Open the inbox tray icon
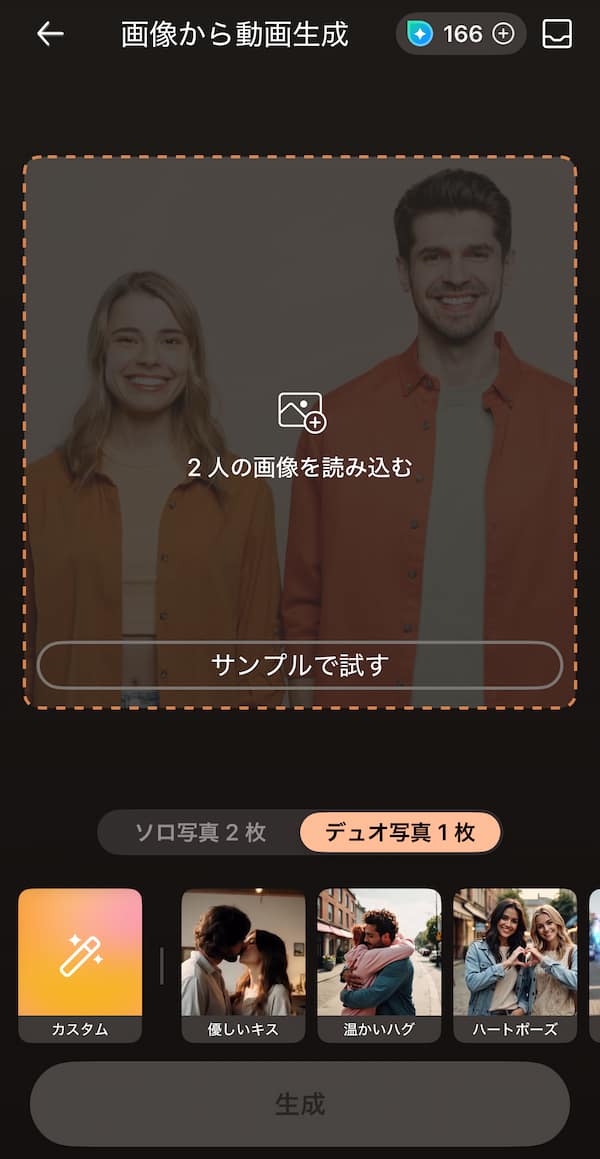 pos(557,34)
